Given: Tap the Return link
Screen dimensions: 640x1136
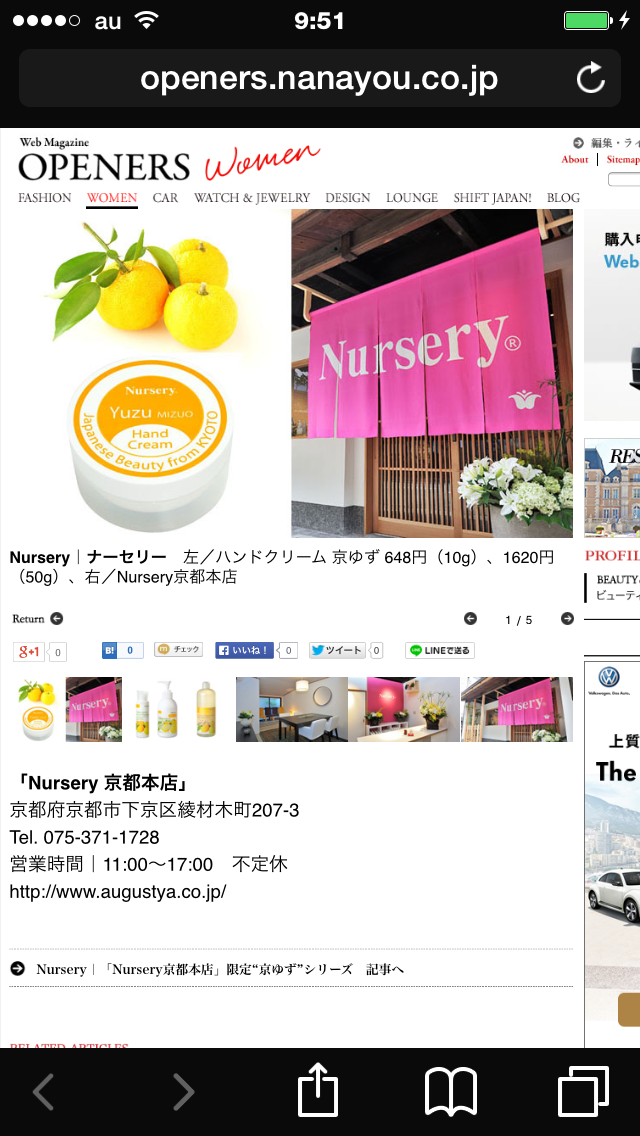Looking at the screenshot, I should pyautogui.click(x=38, y=619).
